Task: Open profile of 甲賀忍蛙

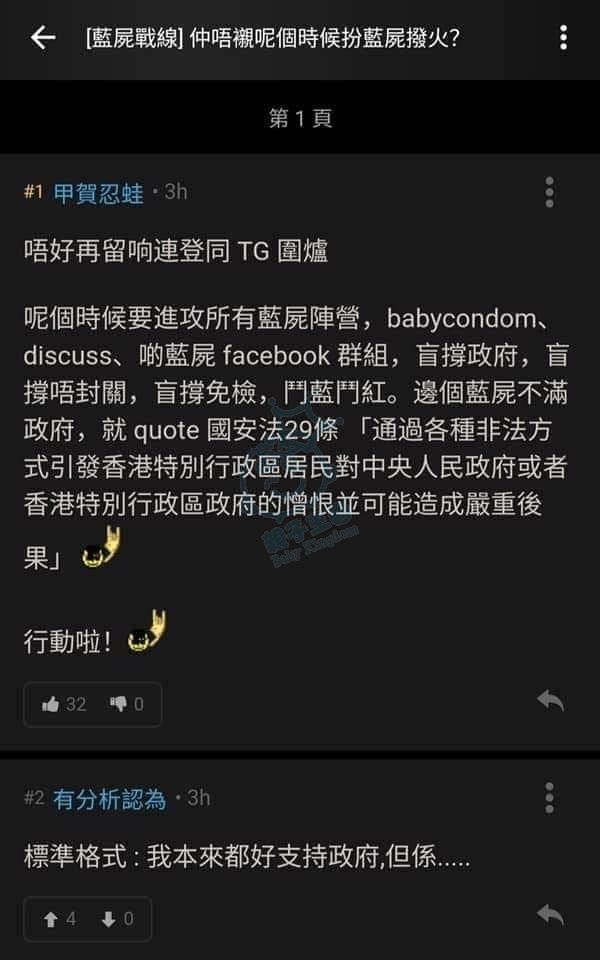Action: 98,193
